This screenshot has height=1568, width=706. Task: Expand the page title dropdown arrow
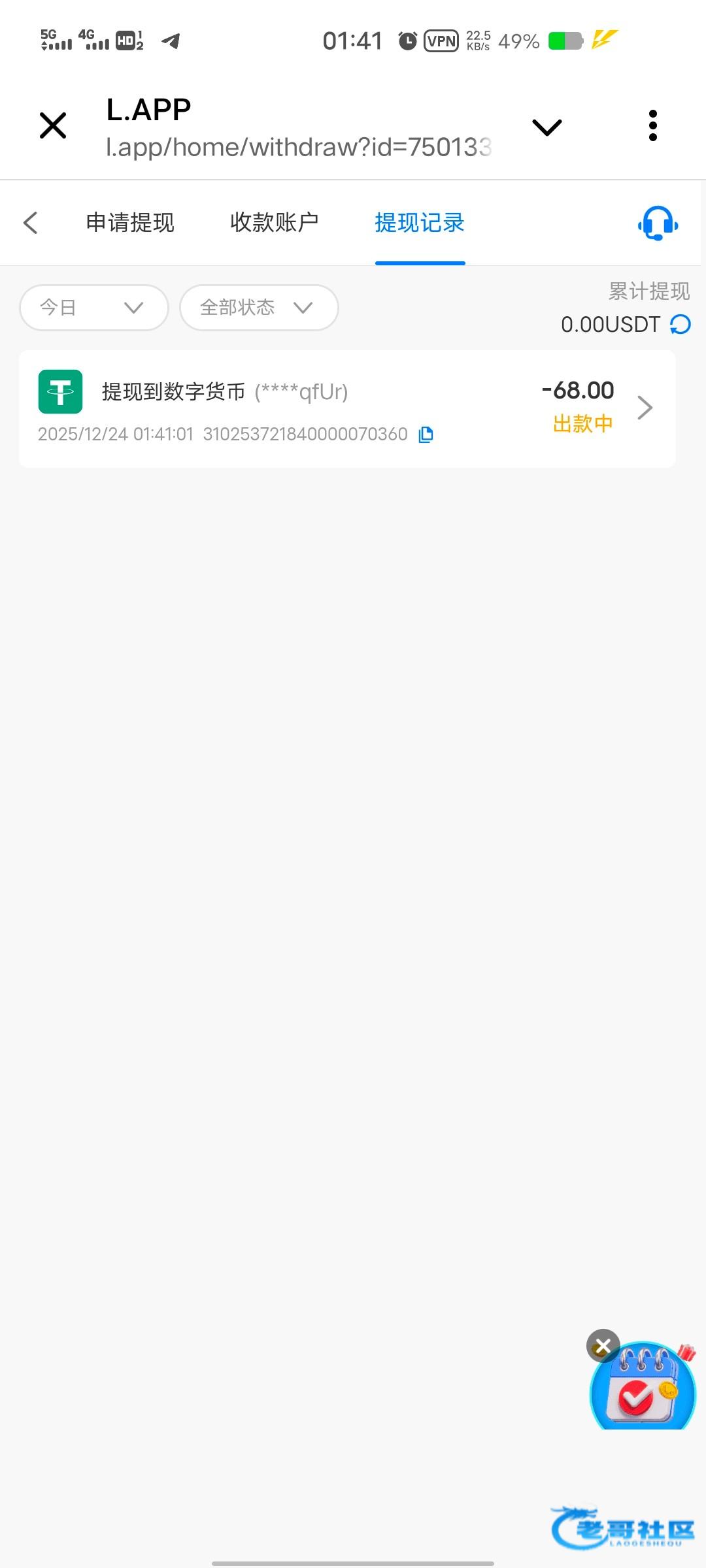[x=547, y=127]
